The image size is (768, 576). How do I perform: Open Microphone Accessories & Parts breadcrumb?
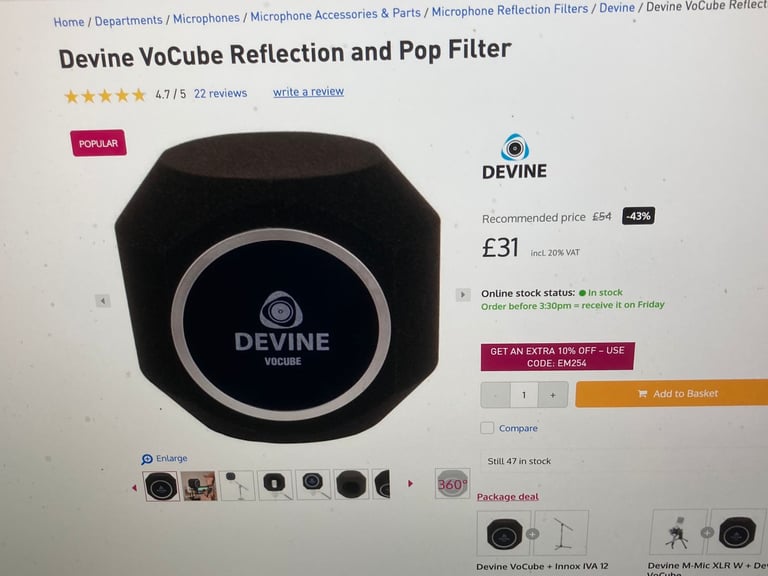tap(335, 14)
